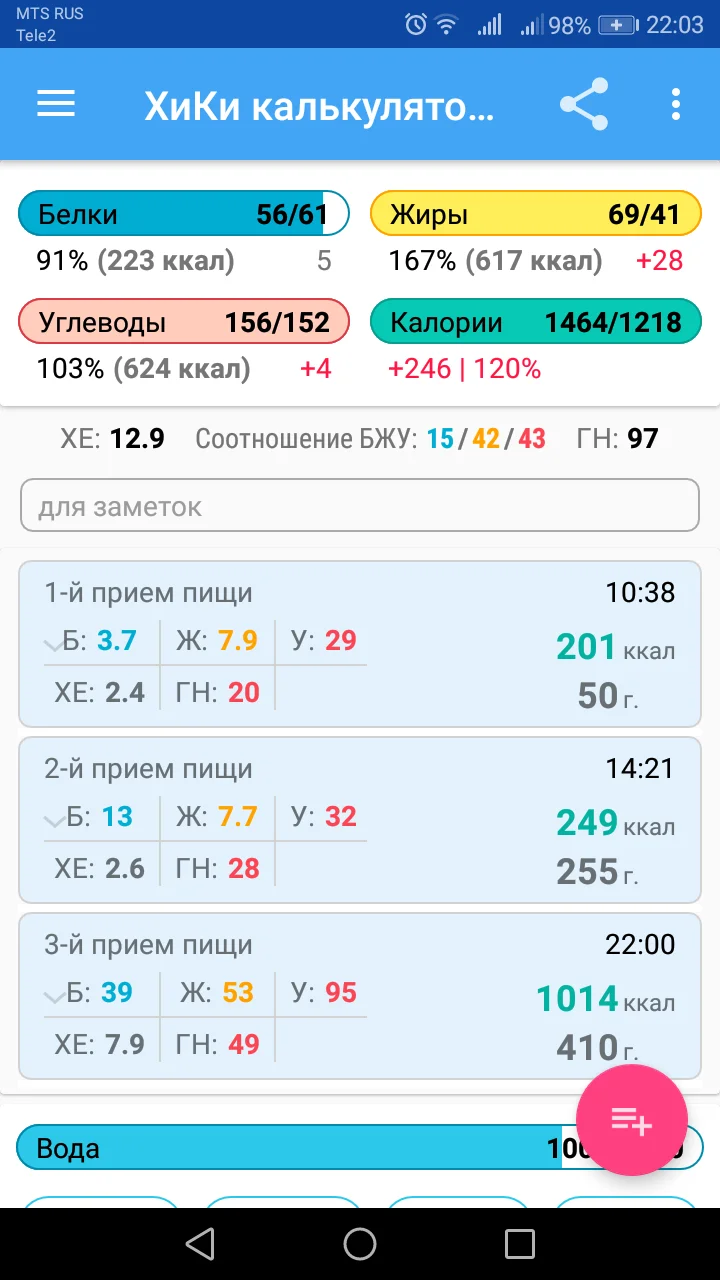The height and width of the screenshot is (1280, 720).
Task: Open the Белки protein summary pill
Action: 184,213
